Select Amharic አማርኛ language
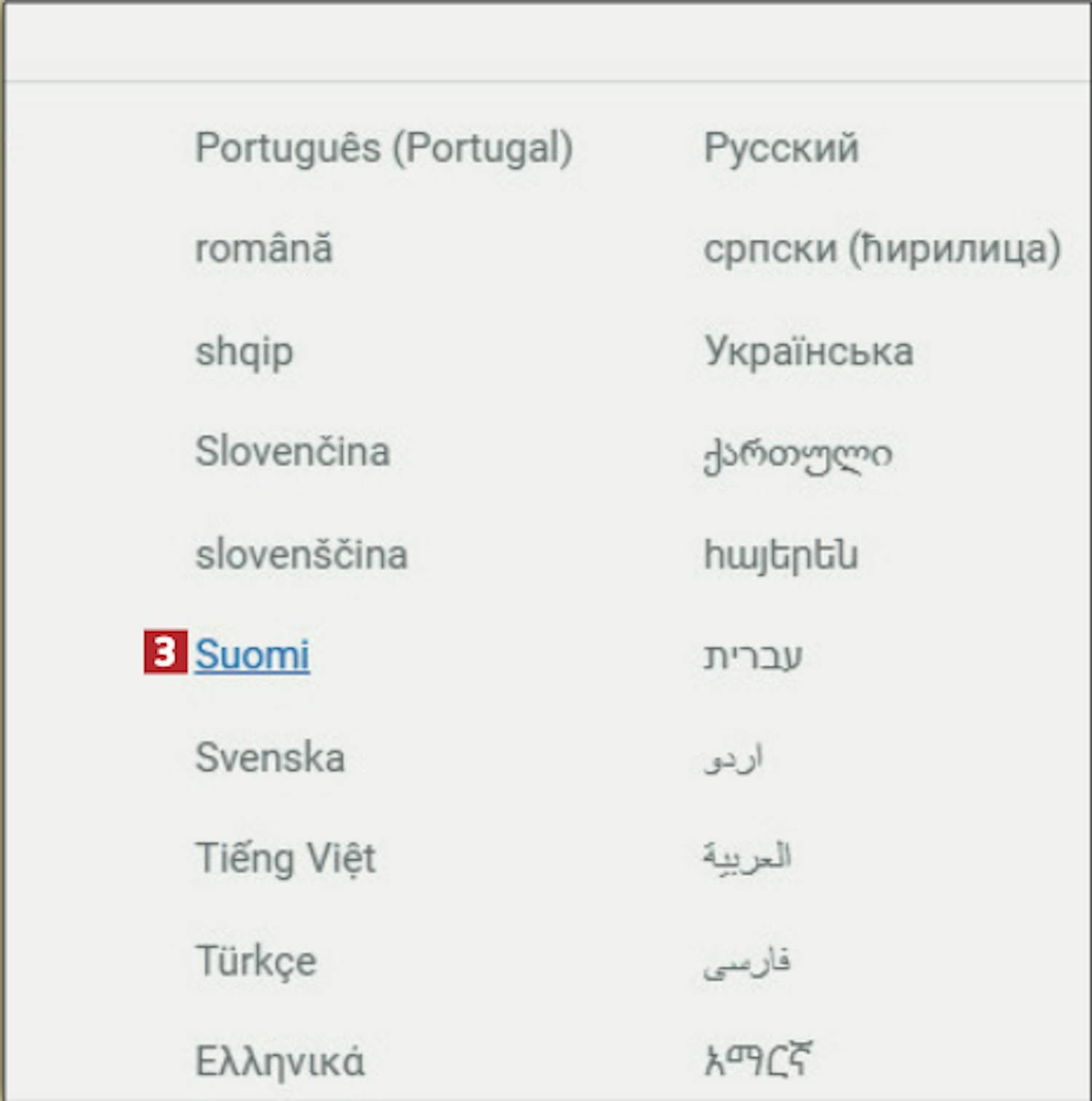 coord(757,1060)
